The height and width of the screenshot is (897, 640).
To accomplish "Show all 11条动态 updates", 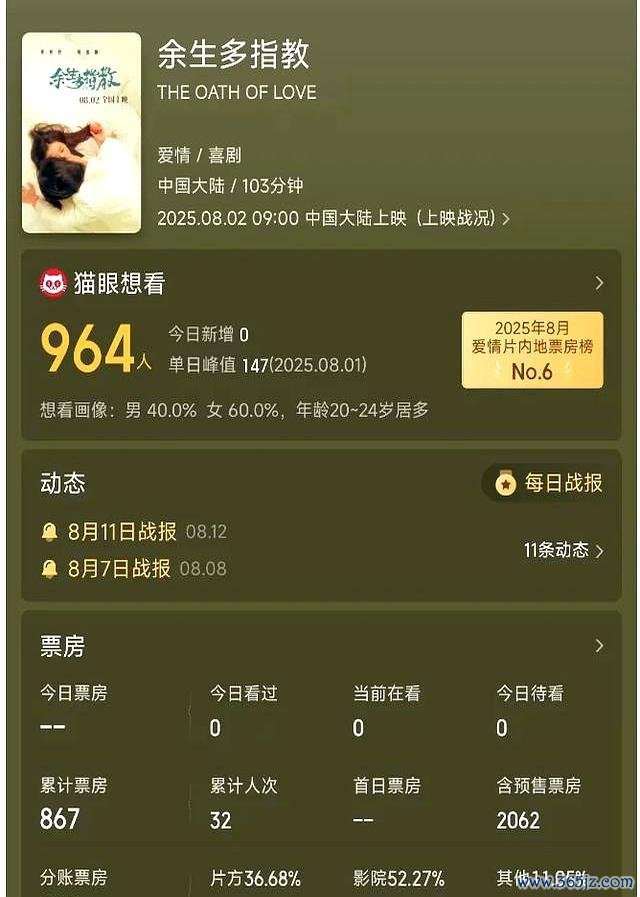I will [x=564, y=550].
